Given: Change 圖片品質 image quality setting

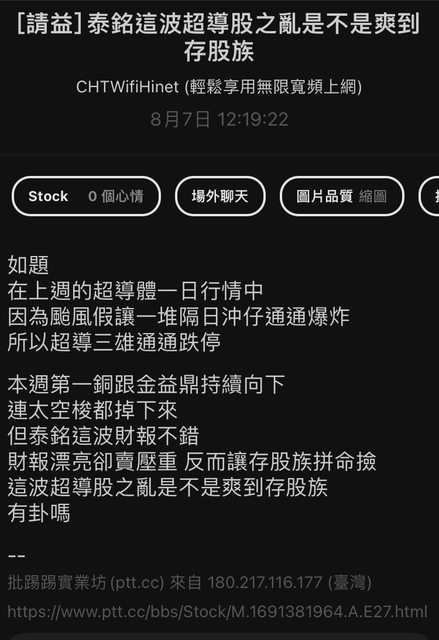Looking at the screenshot, I should point(342,196).
